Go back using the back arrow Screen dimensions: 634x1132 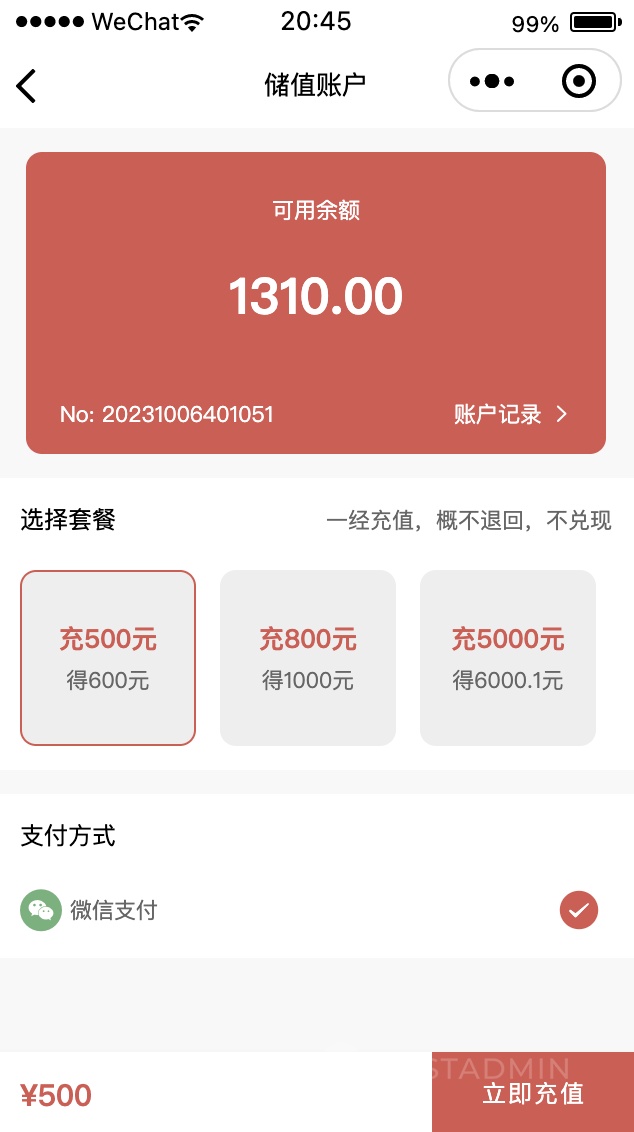[x=26, y=86]
